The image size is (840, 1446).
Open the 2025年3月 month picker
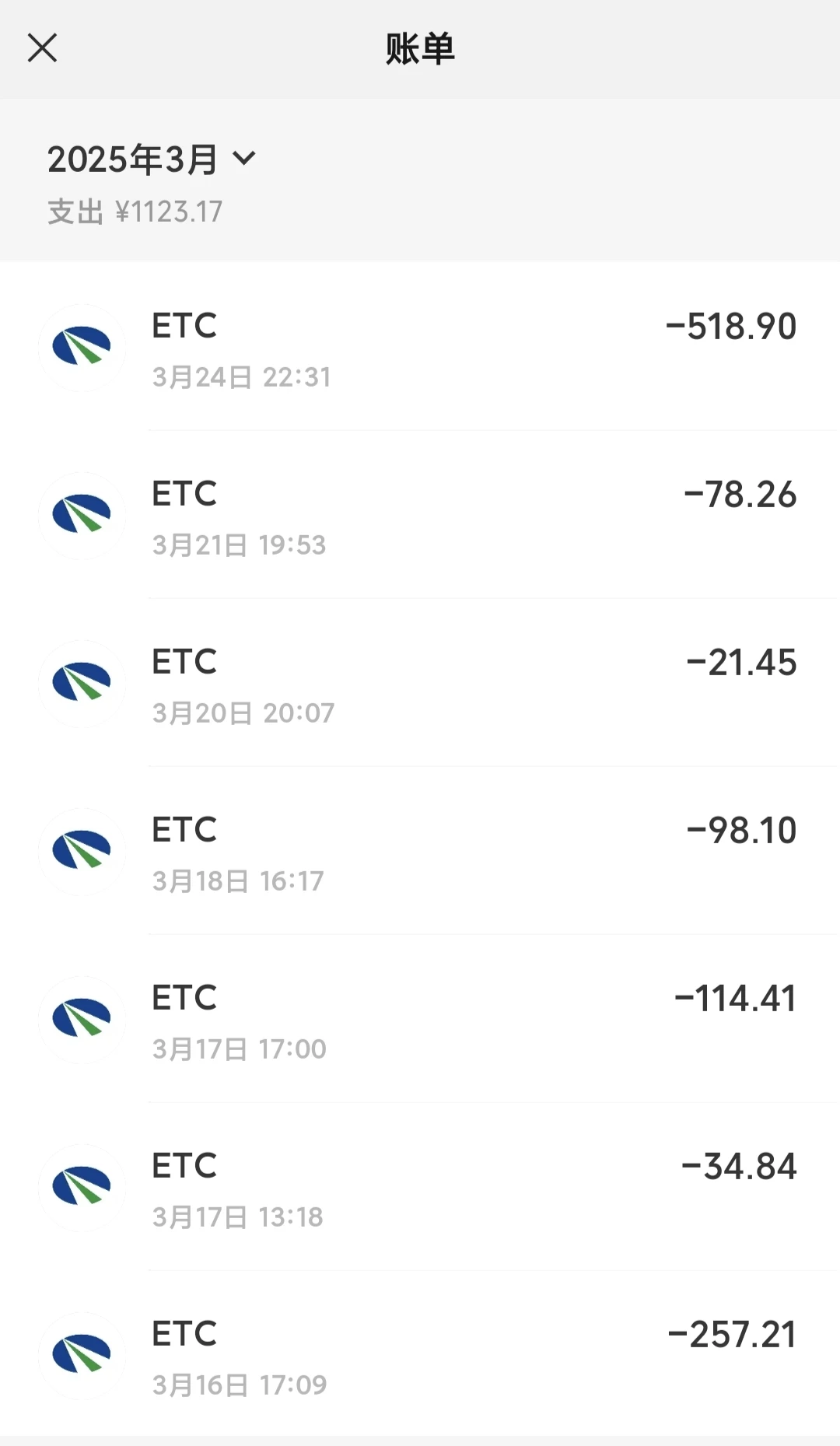tap(152, 159)
